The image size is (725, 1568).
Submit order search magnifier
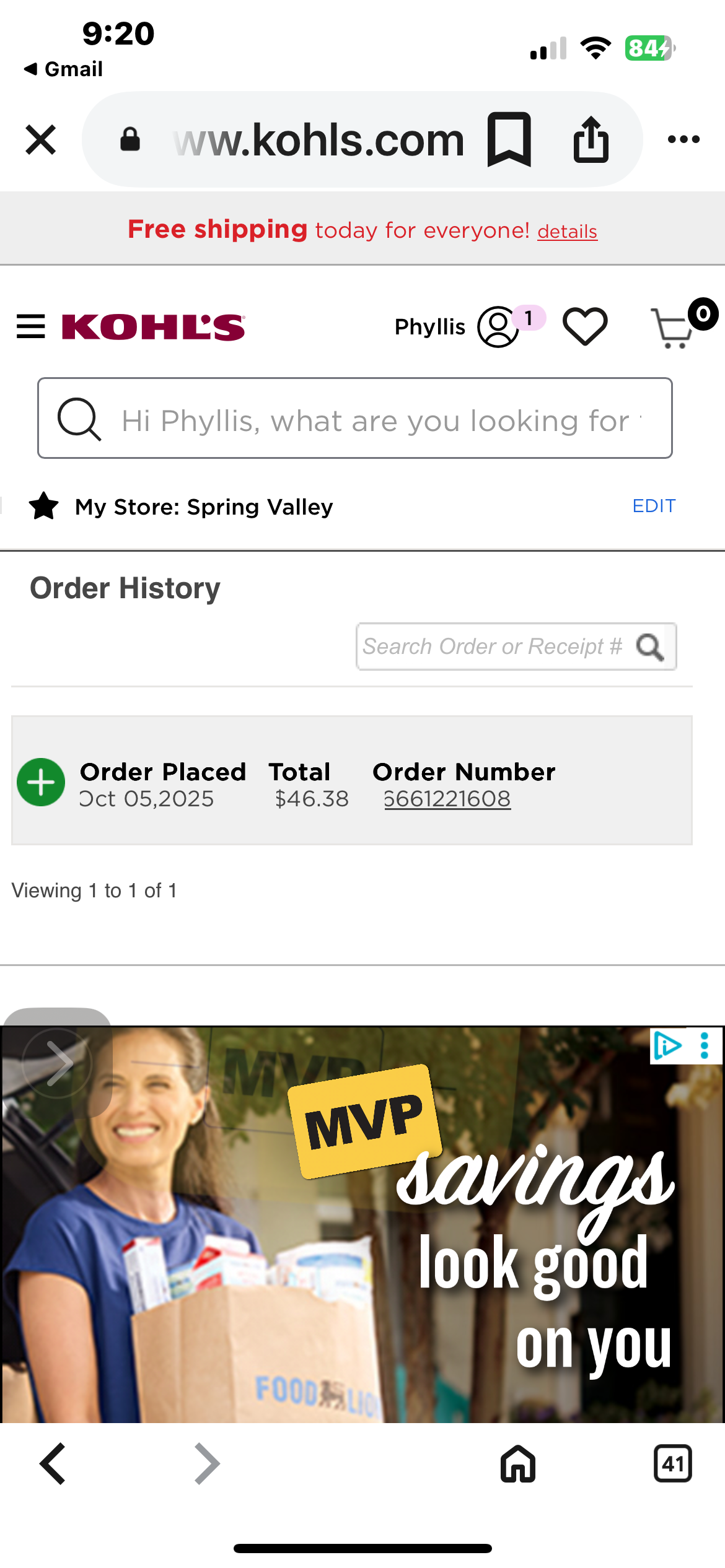[x=650, y=647]
